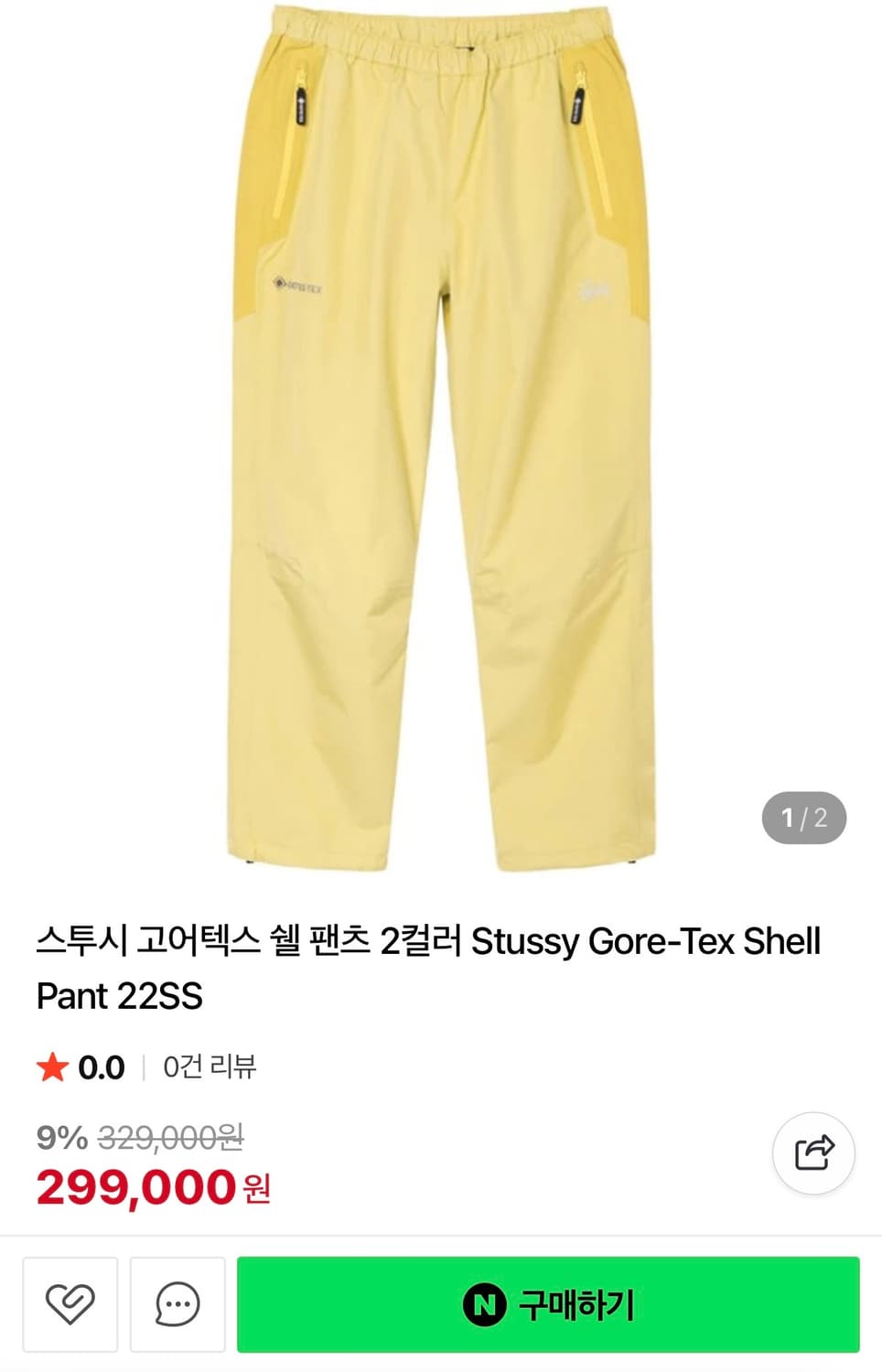Select the 0.0 rating score label
The image size is (882, 1372).
(x=101, y=1067)
